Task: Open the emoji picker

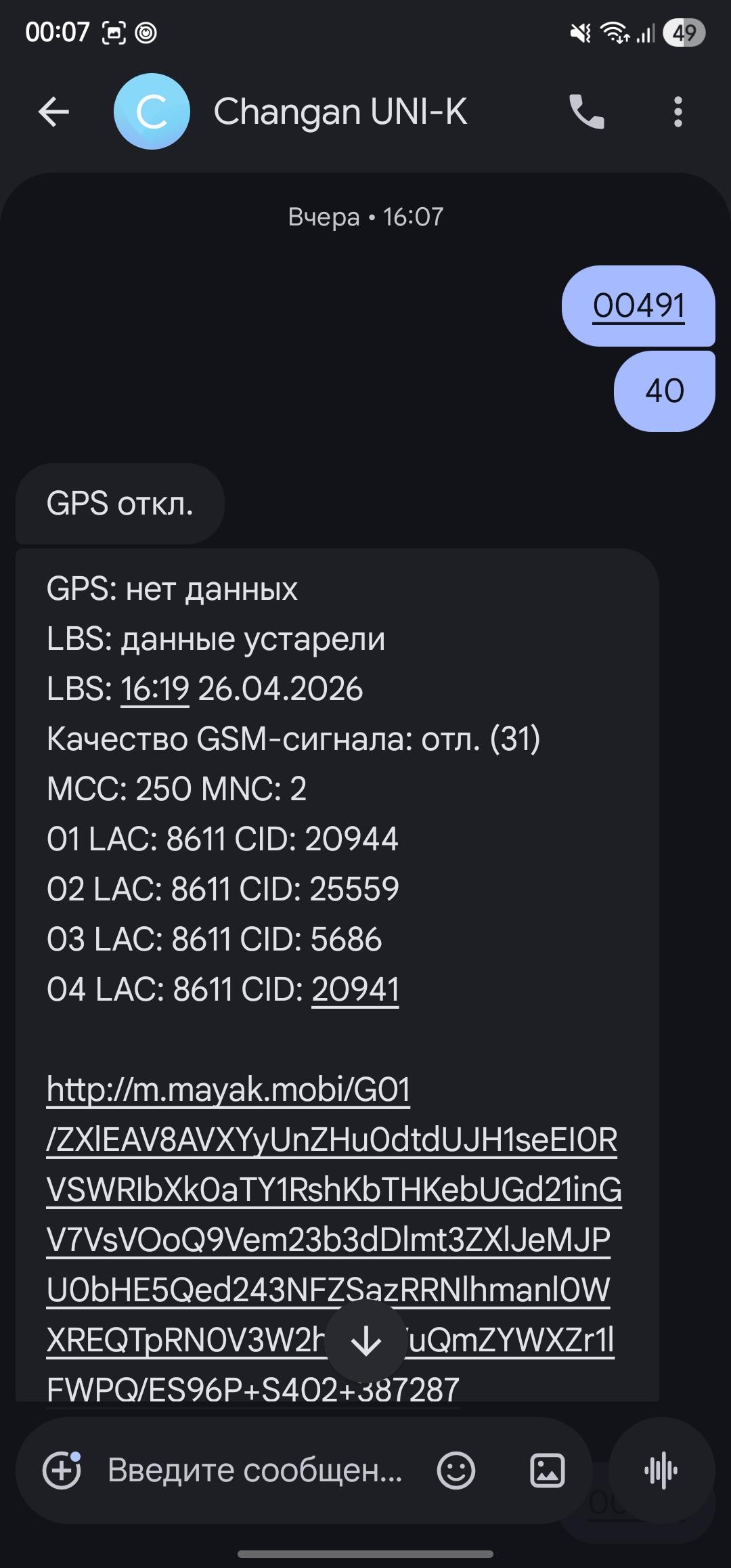Action: coord(456,1471)
